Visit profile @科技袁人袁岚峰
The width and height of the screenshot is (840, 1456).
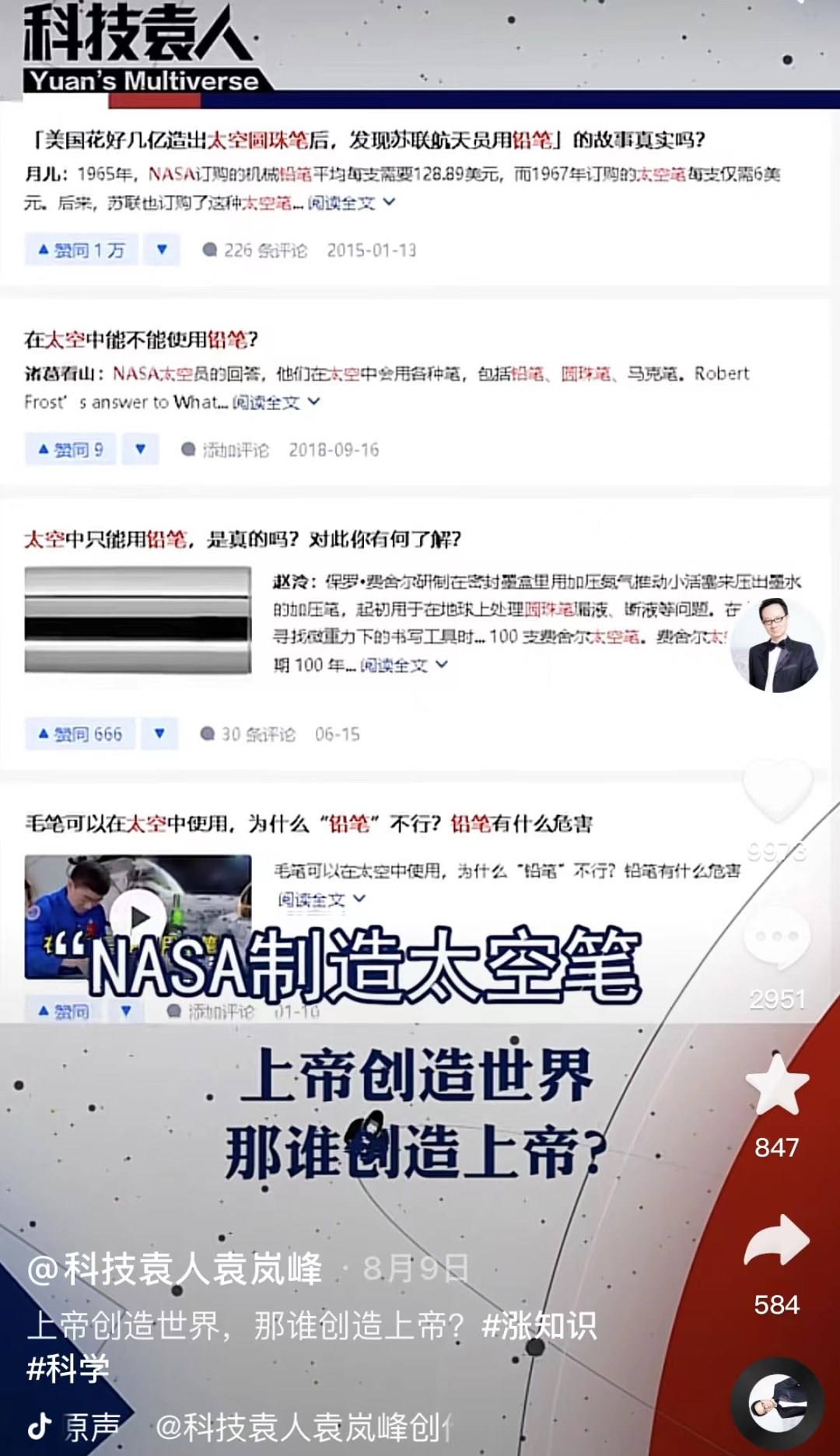(x=174, y=1269)
